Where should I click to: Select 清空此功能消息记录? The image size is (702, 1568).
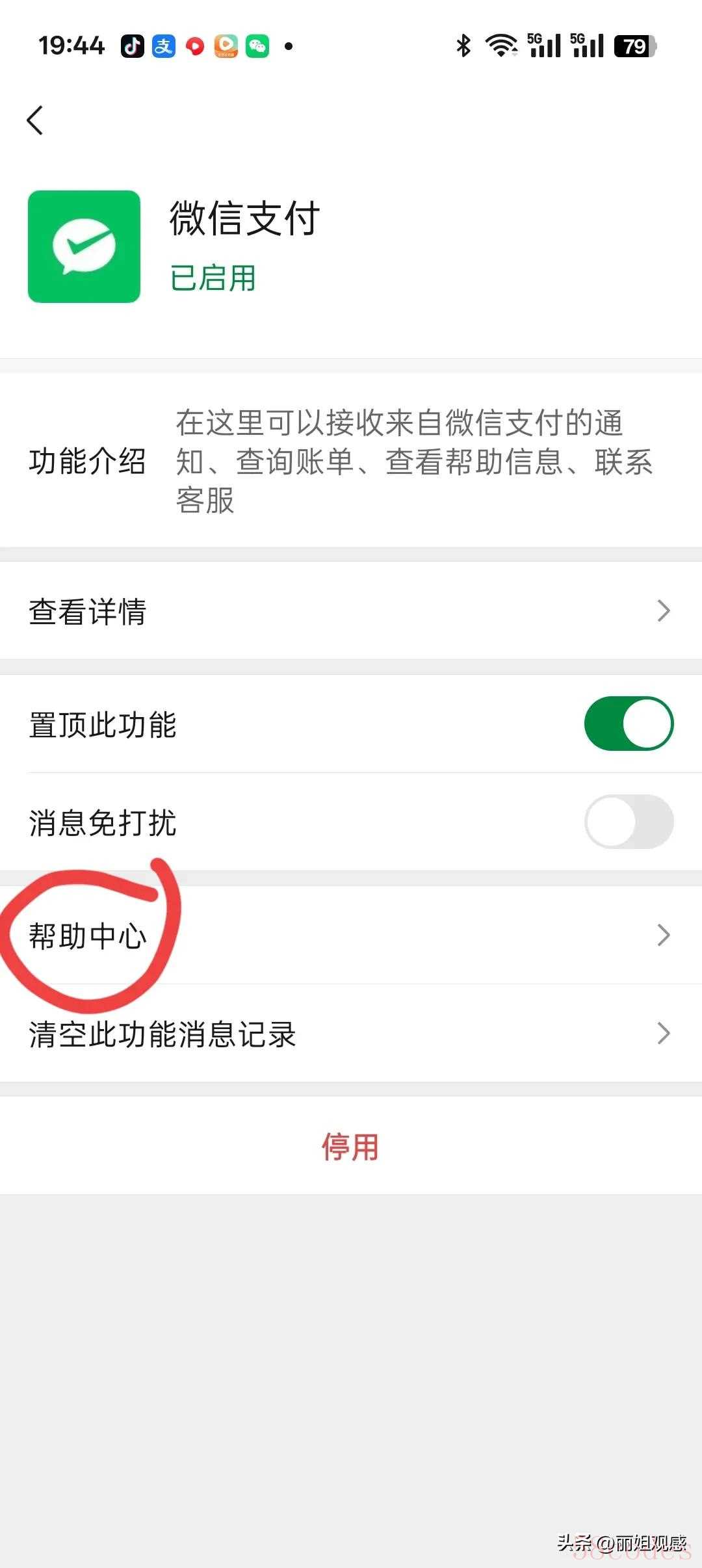pos(351,1034)
